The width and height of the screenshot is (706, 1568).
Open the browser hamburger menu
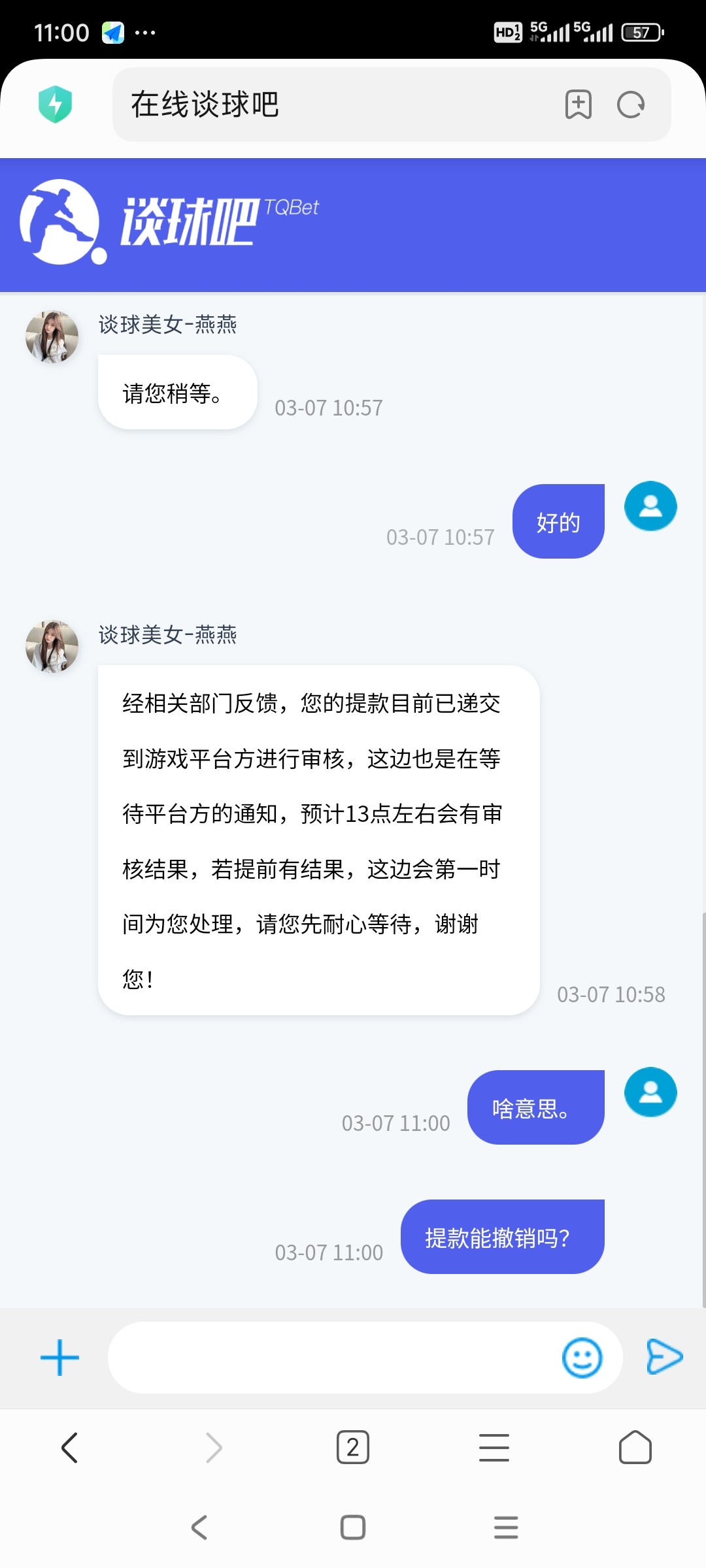click(x=494, y=1447)
